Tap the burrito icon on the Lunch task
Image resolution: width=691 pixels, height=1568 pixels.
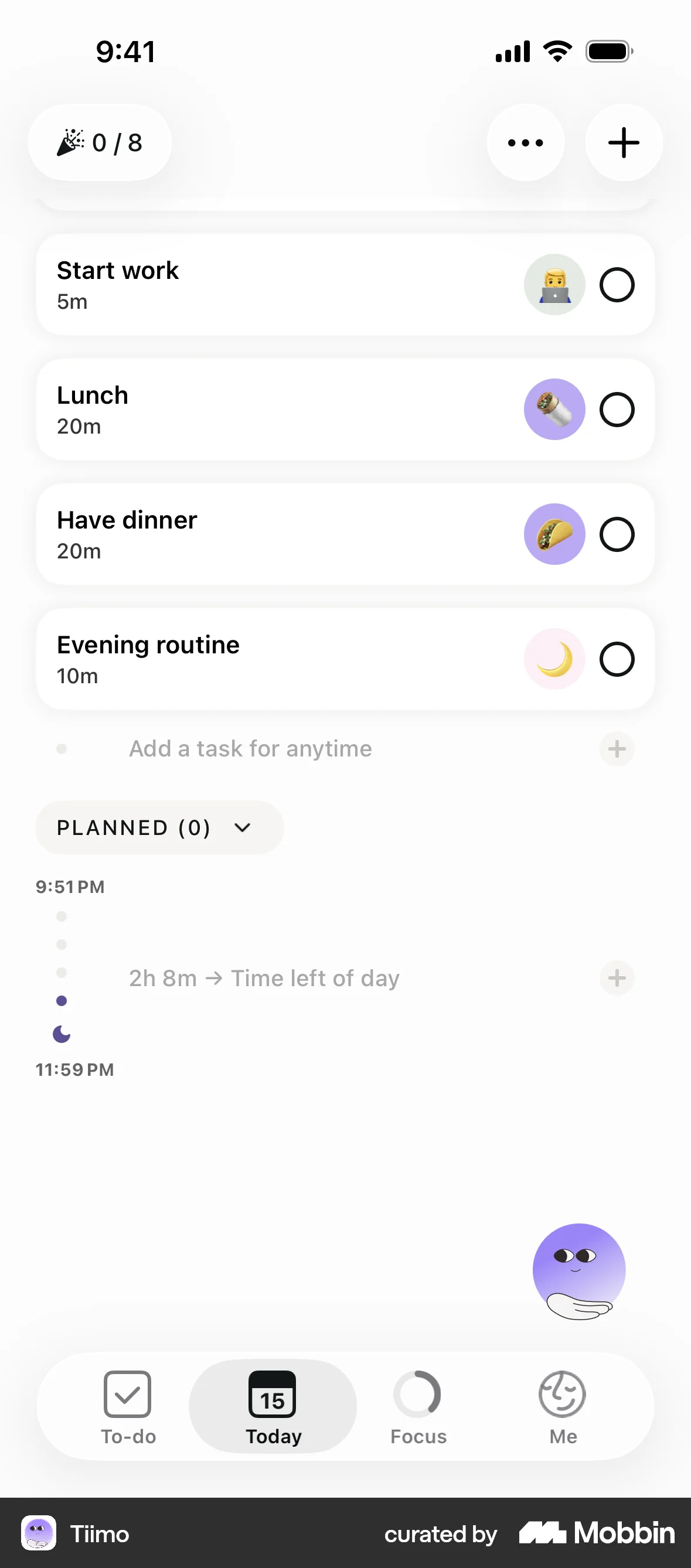[554, 409]
